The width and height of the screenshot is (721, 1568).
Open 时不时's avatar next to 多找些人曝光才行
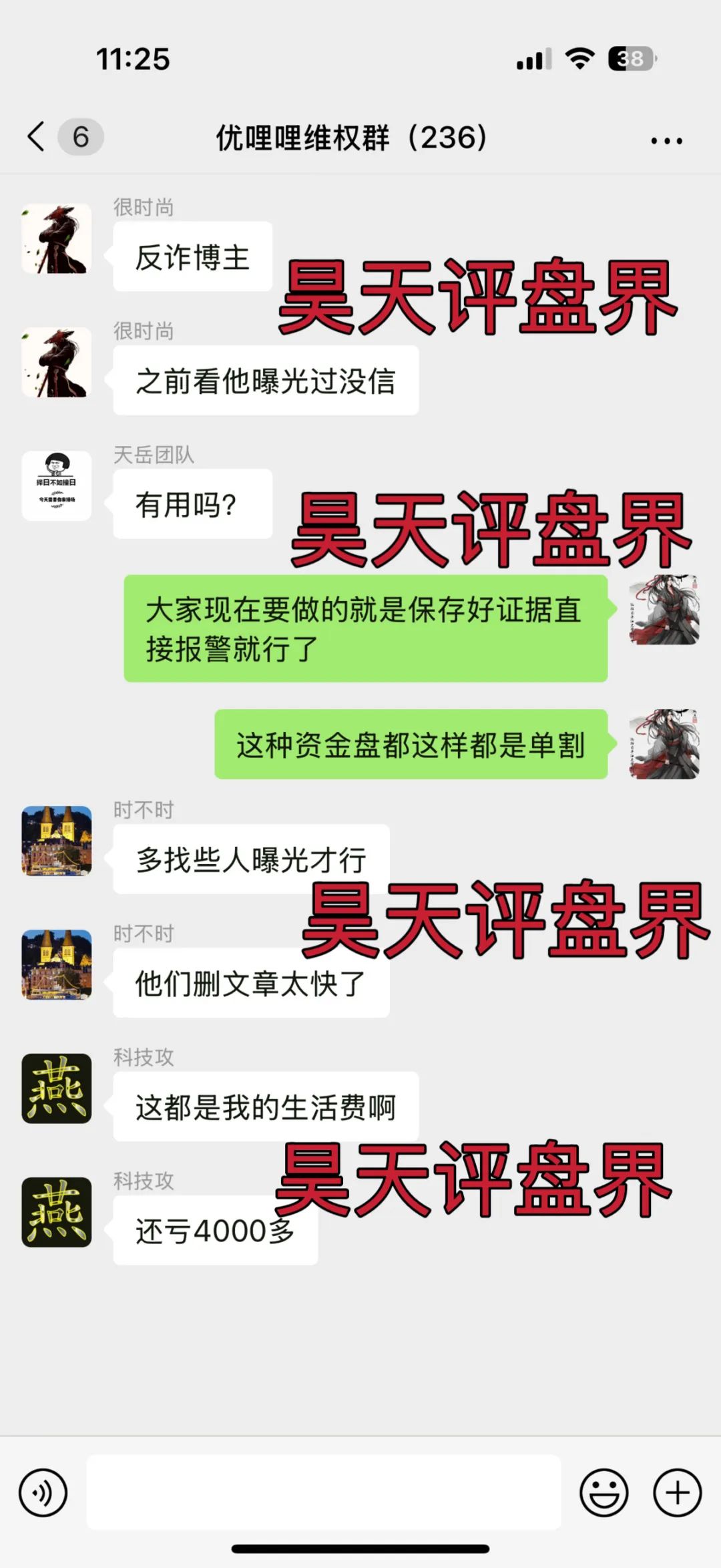[57, 841]
